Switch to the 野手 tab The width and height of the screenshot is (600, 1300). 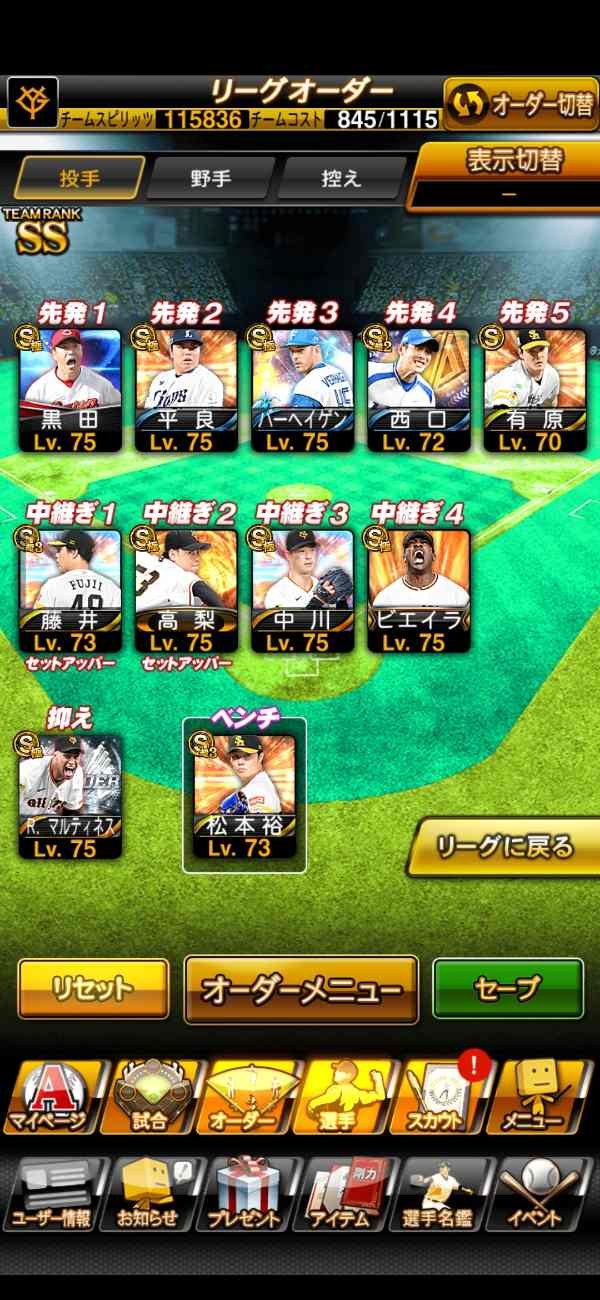[211, 178]
